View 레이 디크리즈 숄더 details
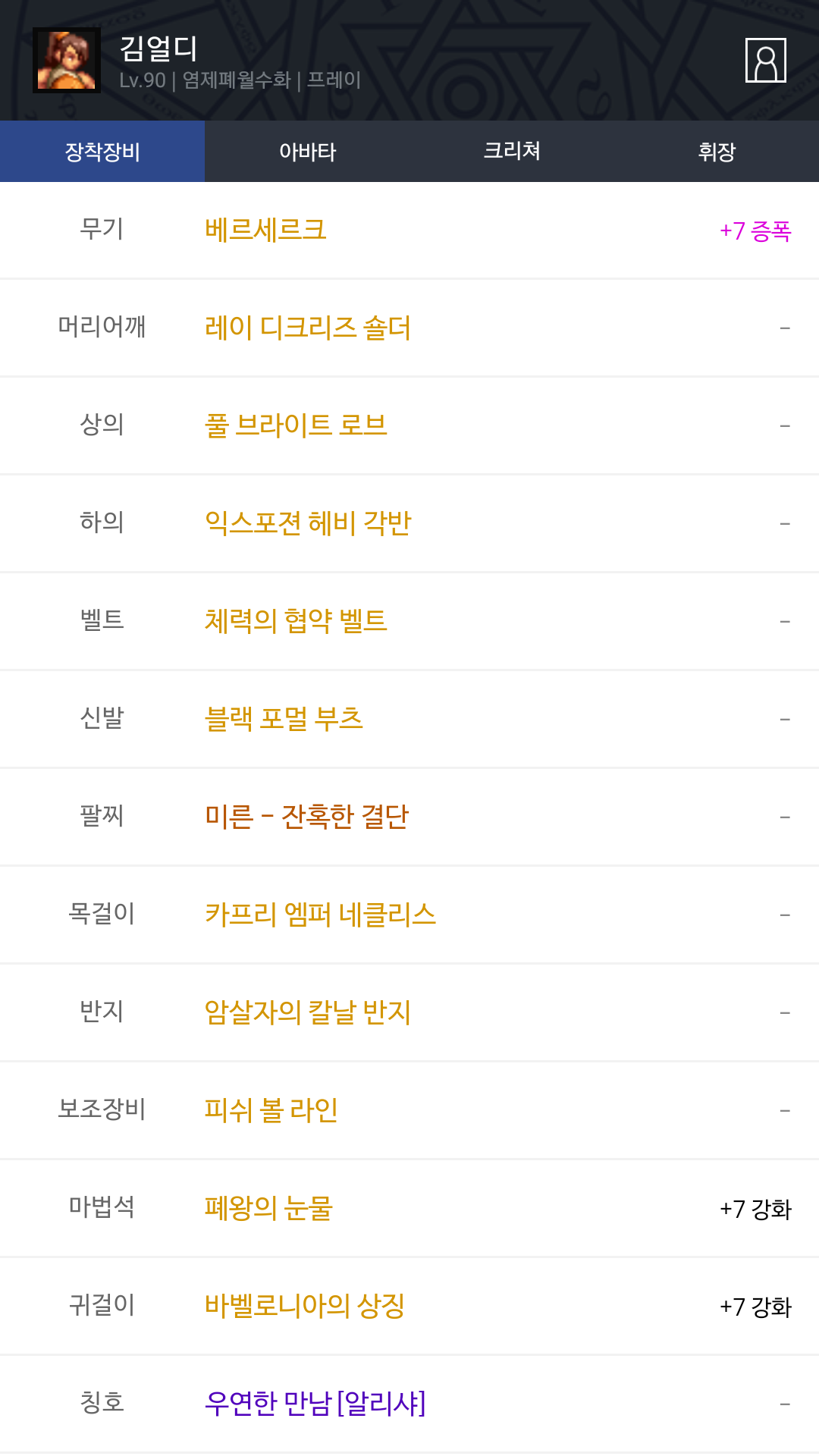The height and width of the screenshot is (1456, 819). [x=409, y=328]
